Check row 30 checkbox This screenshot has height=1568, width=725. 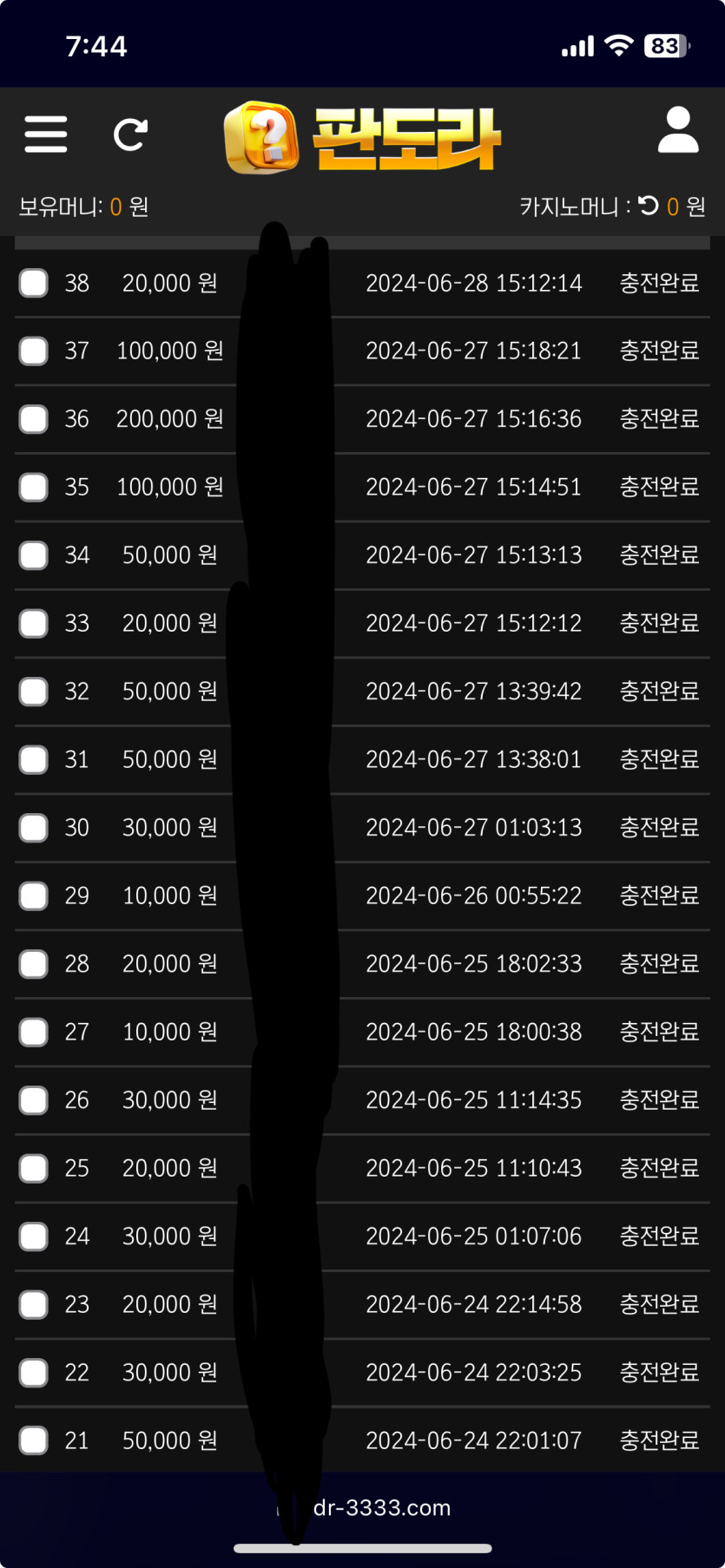34,828
